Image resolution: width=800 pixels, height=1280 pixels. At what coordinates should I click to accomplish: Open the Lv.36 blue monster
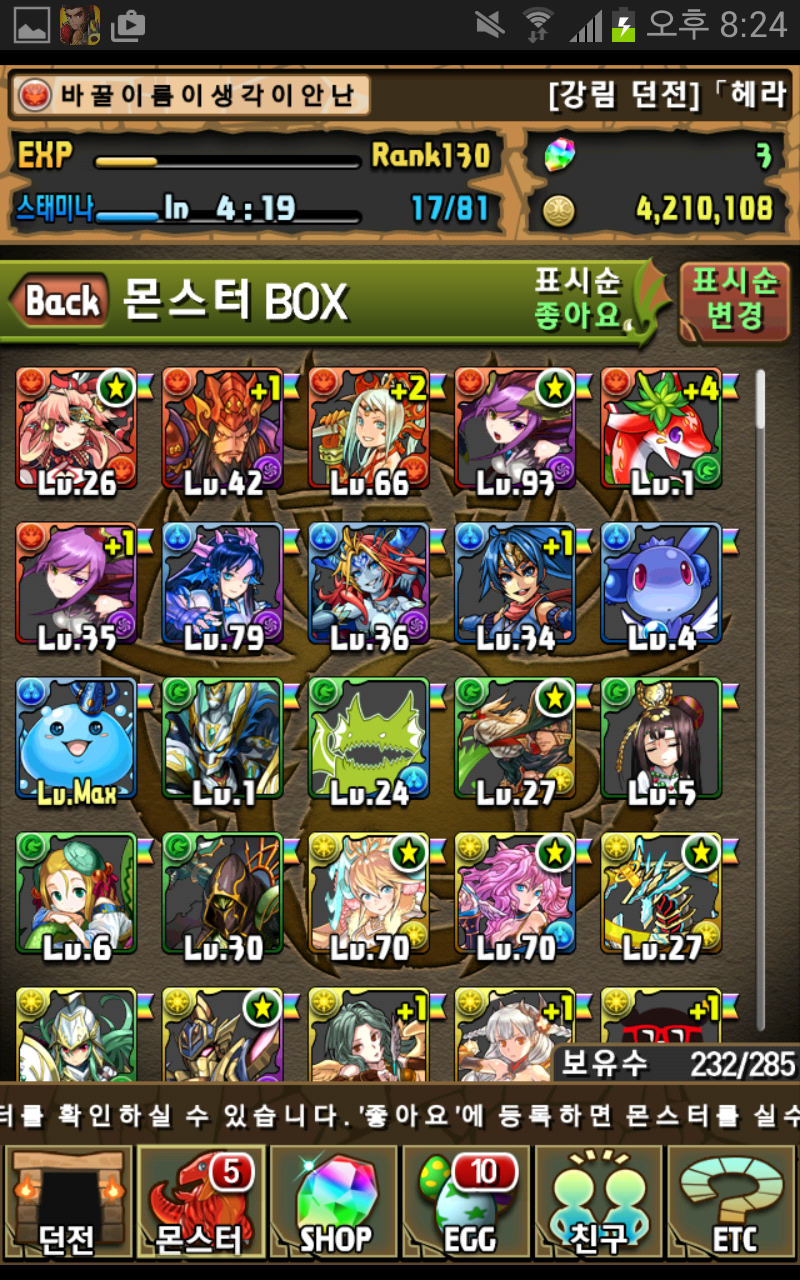click(368, 583)
